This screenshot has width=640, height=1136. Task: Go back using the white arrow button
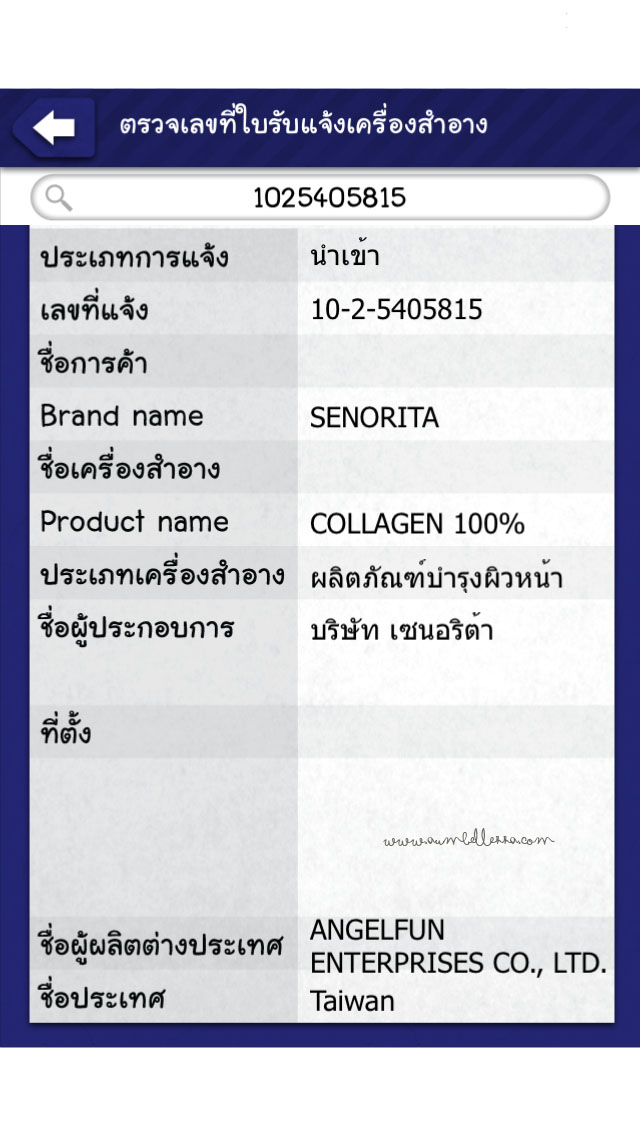54,128
